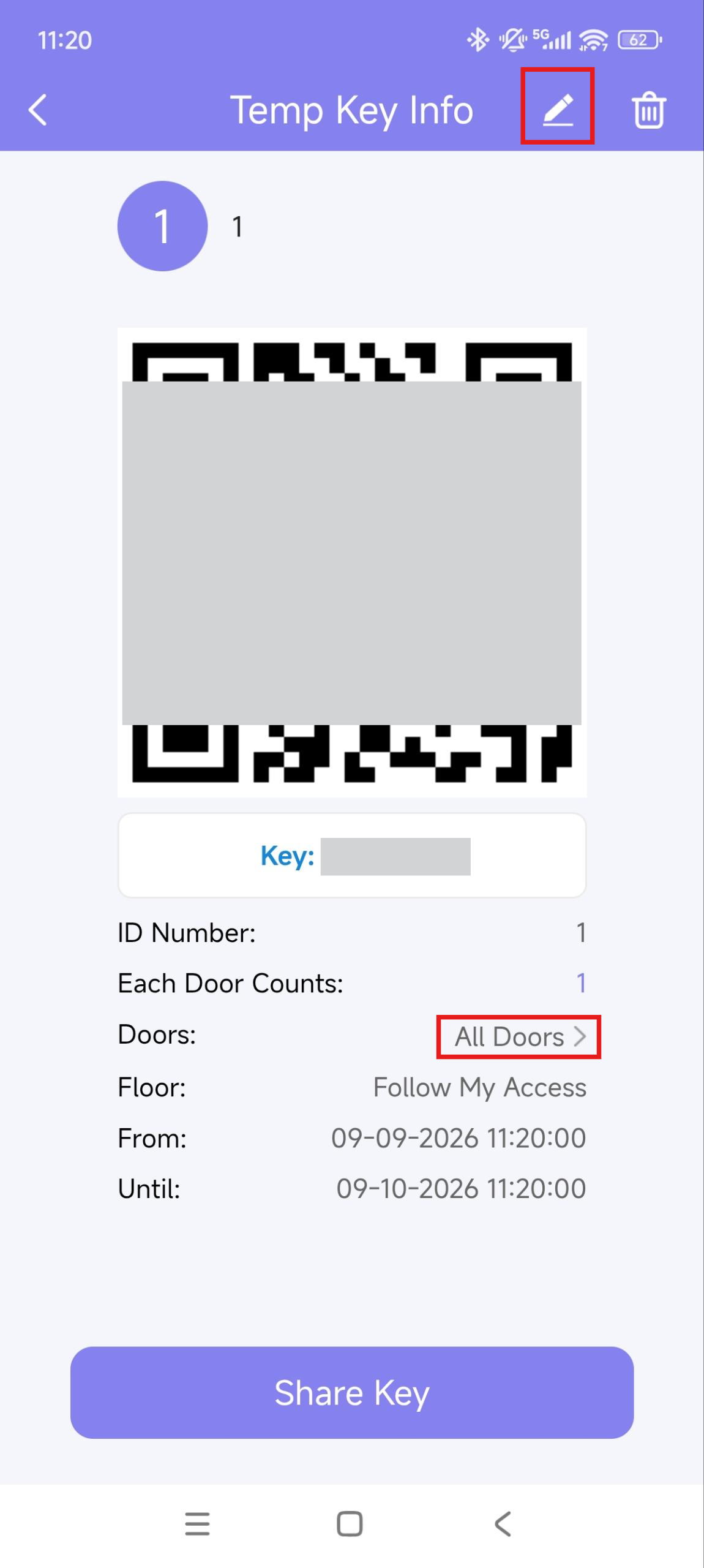Edit the temp key with the pencil icon
Image resolution: width=704 pixels, height=1568 pixels.
point(558,110)
